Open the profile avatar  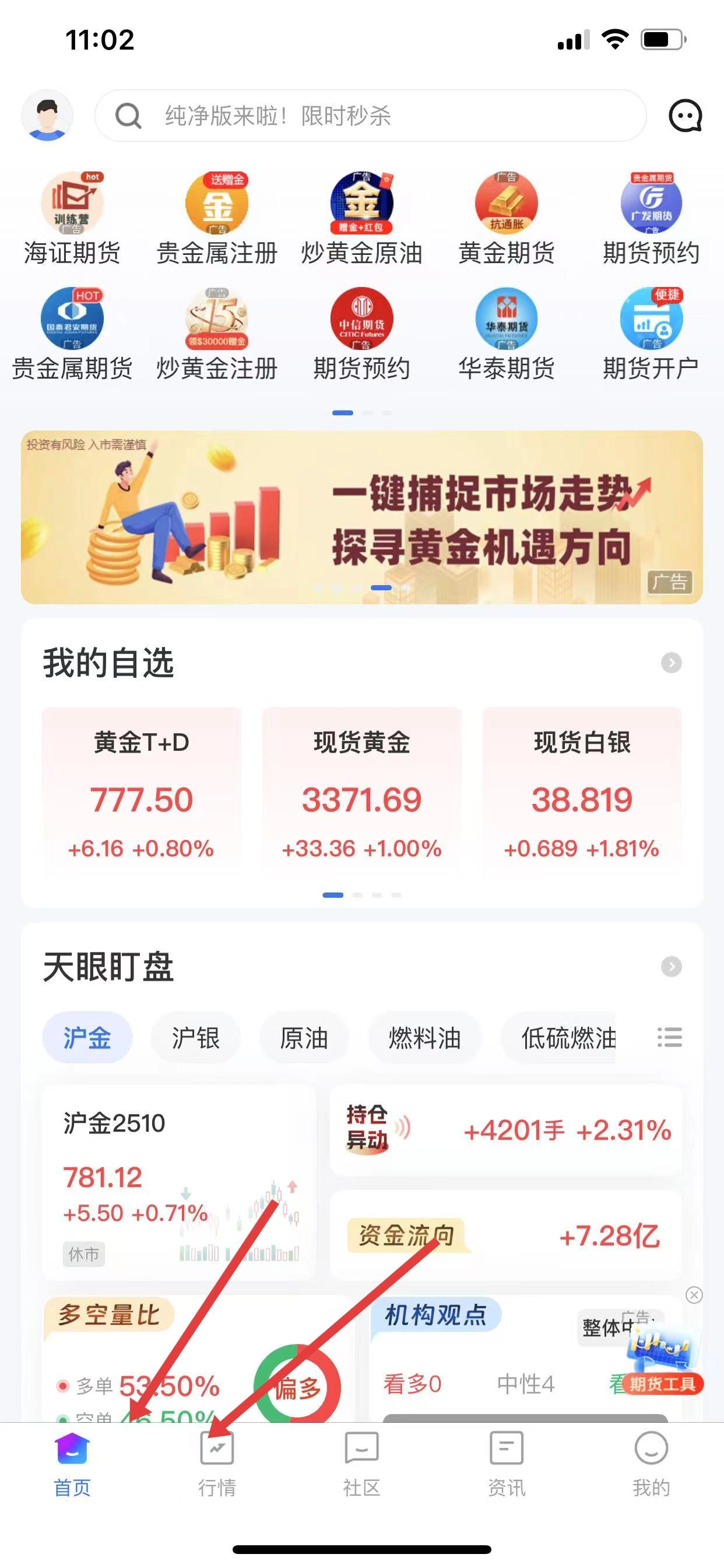click(47, 116)
